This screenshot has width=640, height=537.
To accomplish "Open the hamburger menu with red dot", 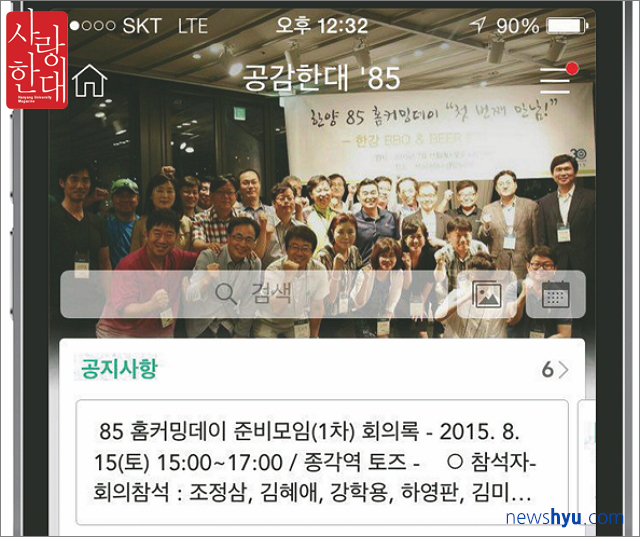I will click(555, 79).
